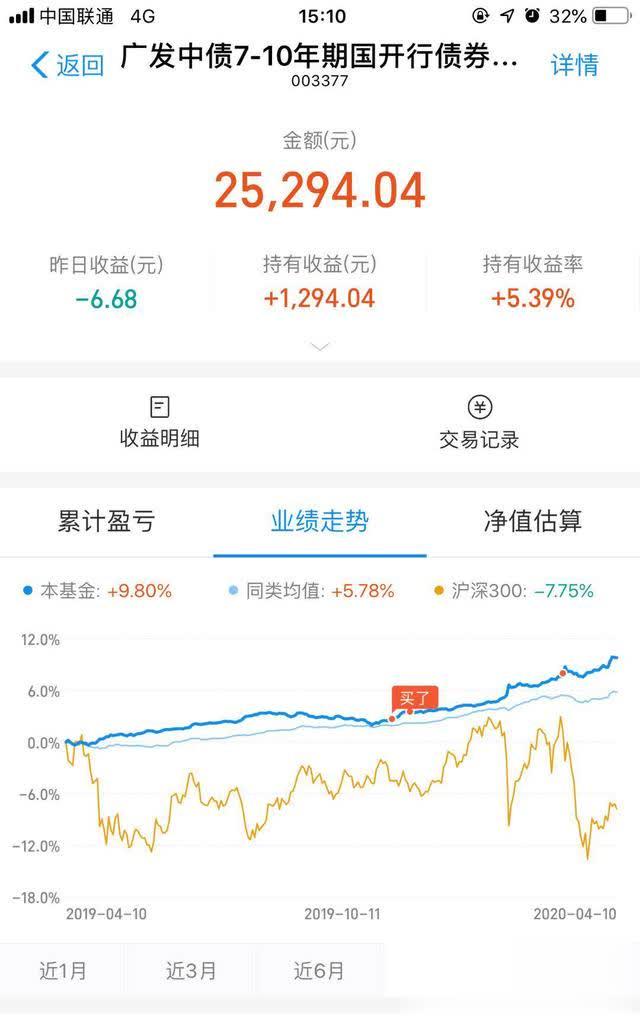Switch to the 净值估算 tab
The image size is (640, 1025).
tap(533, 521)
